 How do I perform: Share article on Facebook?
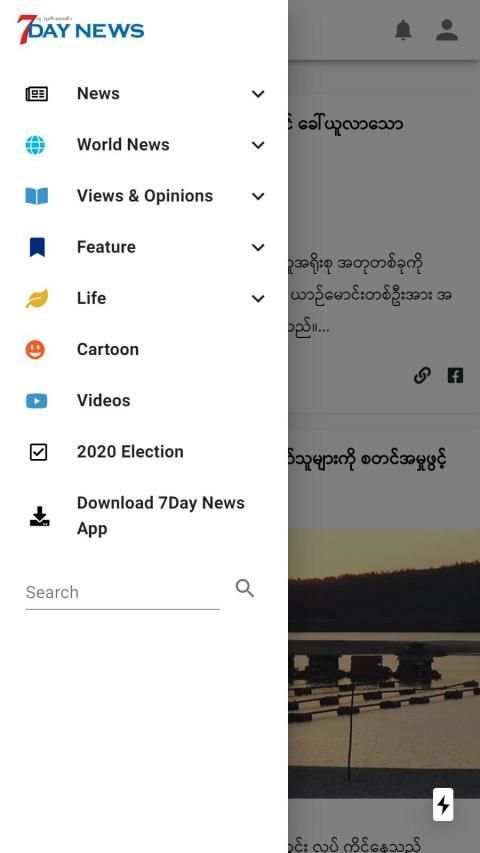point(455,375)
